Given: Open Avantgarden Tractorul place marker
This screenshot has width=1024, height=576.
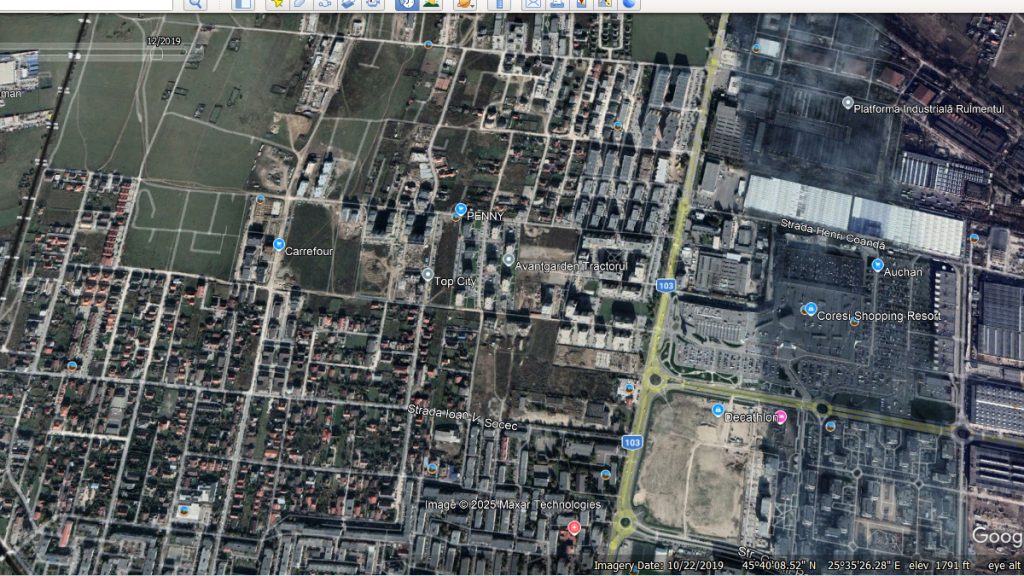Looking at the screenshot, I should (x=508, y=260).
